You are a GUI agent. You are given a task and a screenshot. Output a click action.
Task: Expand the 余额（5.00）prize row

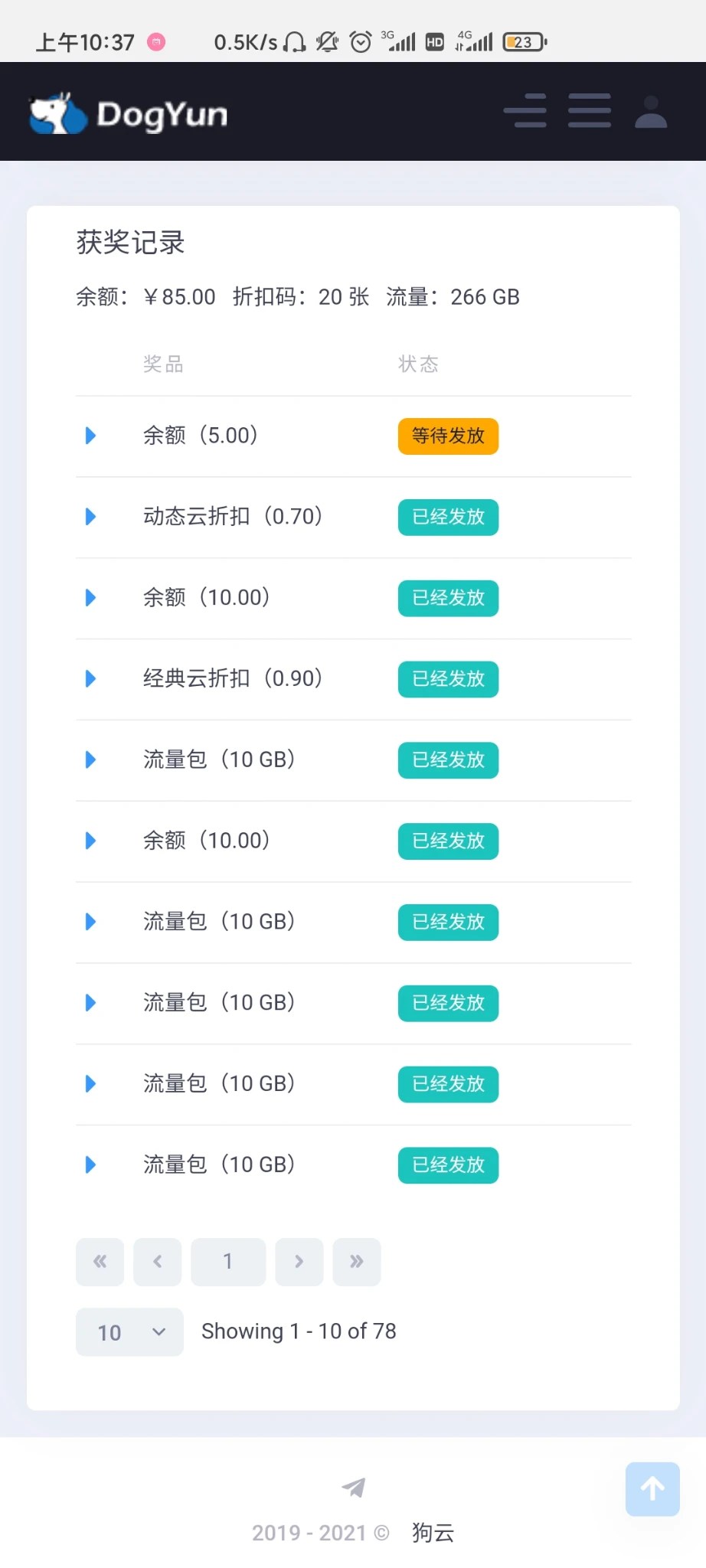point(90,436)
